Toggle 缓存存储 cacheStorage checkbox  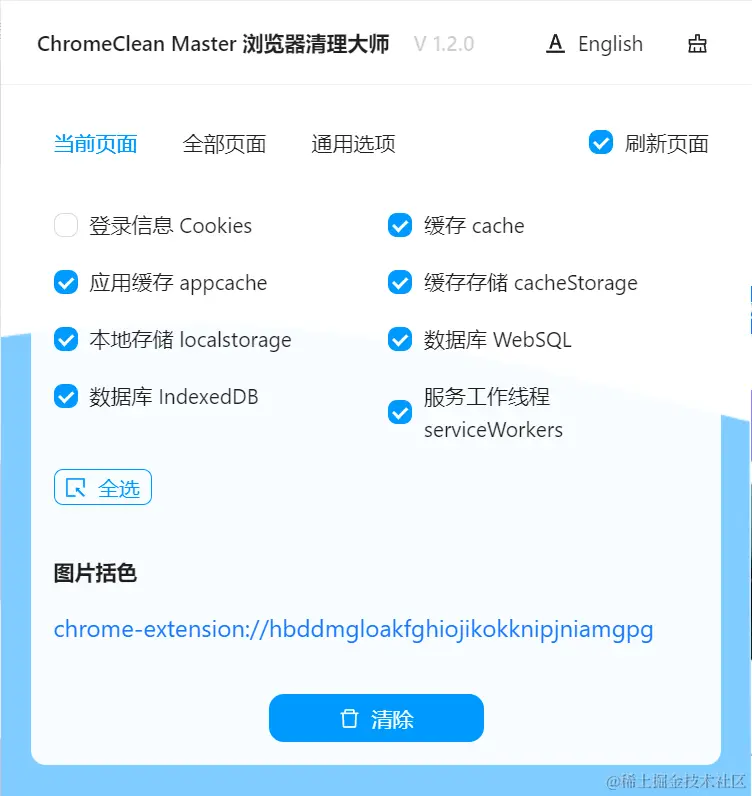[x=400, y=283]
